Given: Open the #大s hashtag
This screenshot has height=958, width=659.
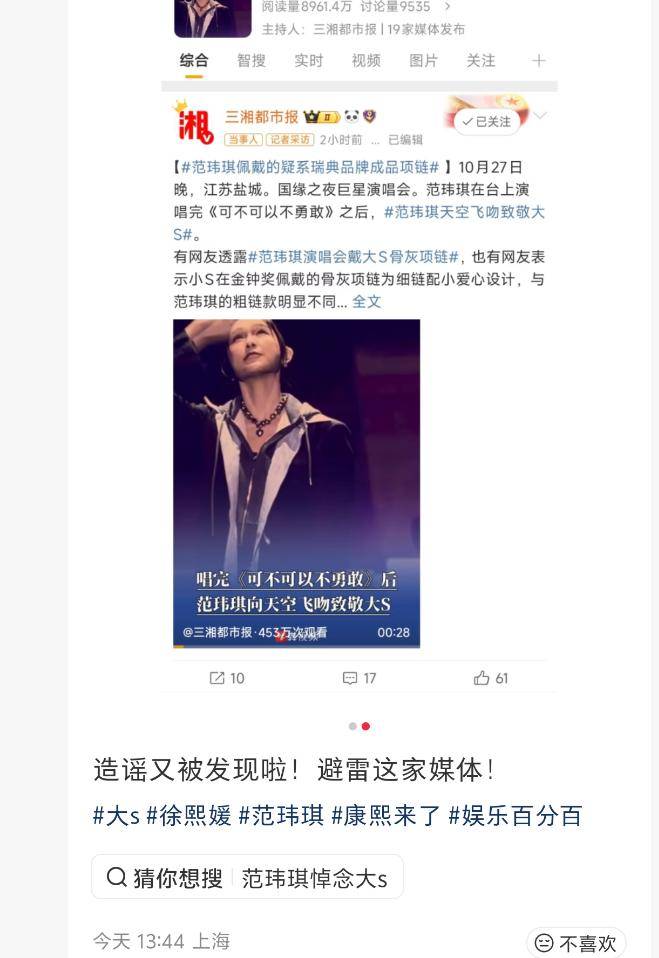Looking at the screenshot, I should pyautogui.click(x=116, y=815).
